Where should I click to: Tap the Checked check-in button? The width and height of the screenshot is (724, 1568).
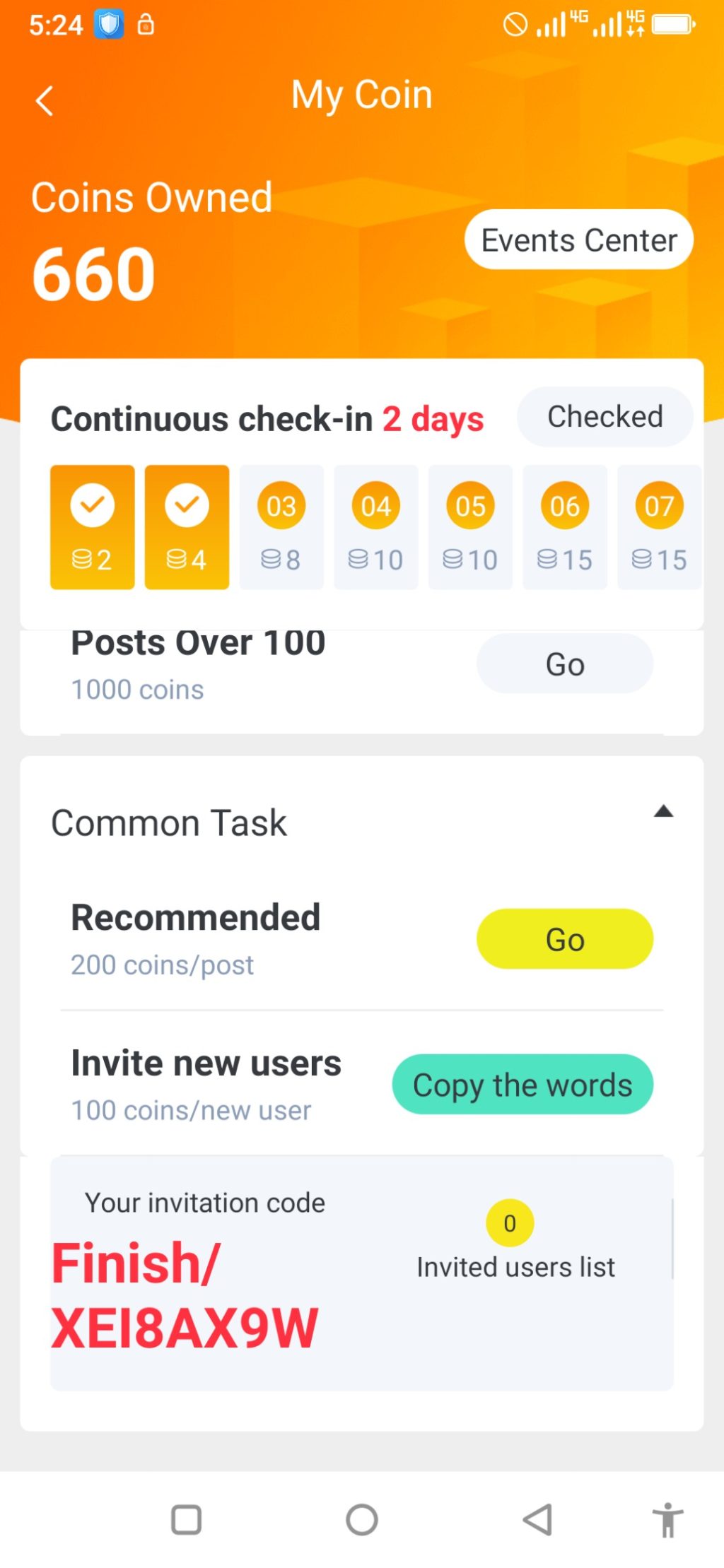605,417
